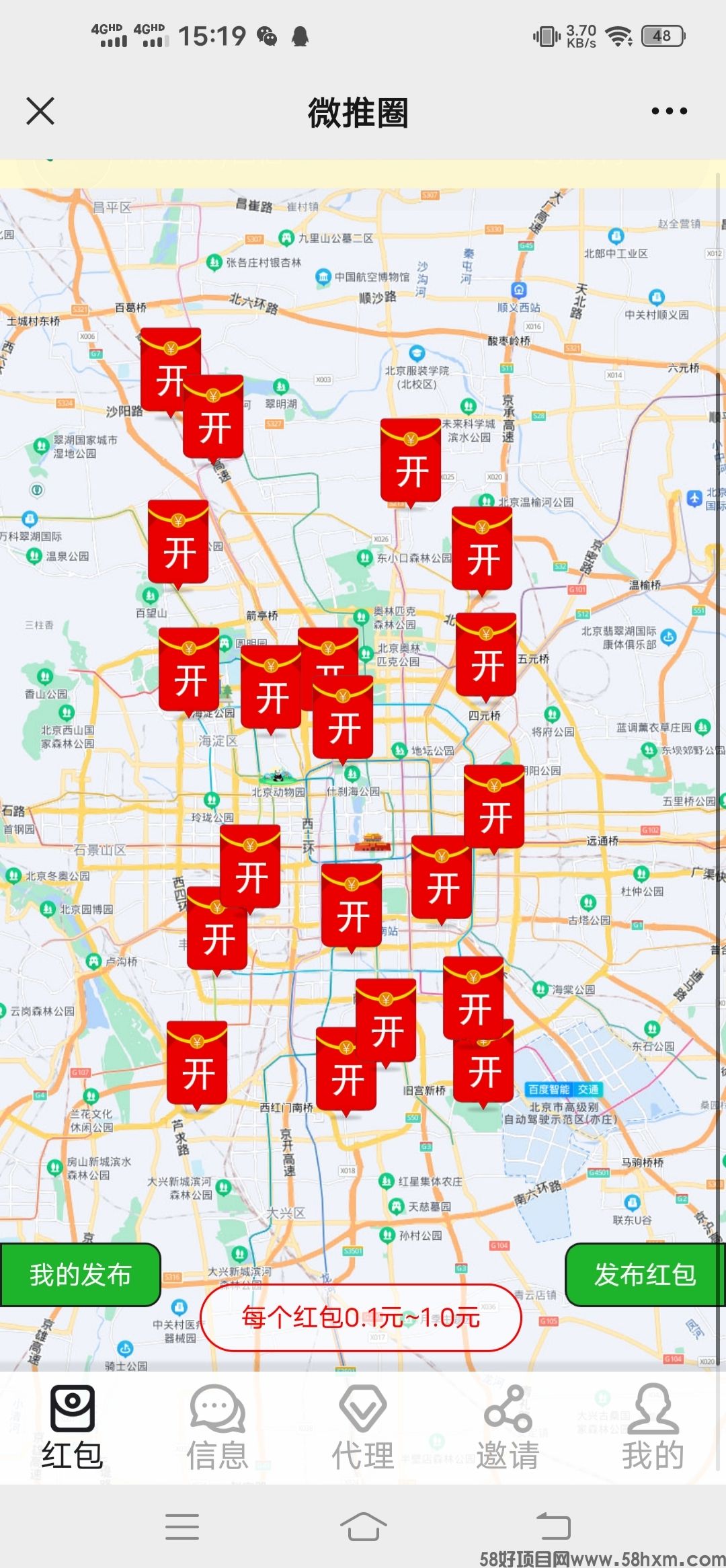Open the red packet near 东小口森林公园

482,550
